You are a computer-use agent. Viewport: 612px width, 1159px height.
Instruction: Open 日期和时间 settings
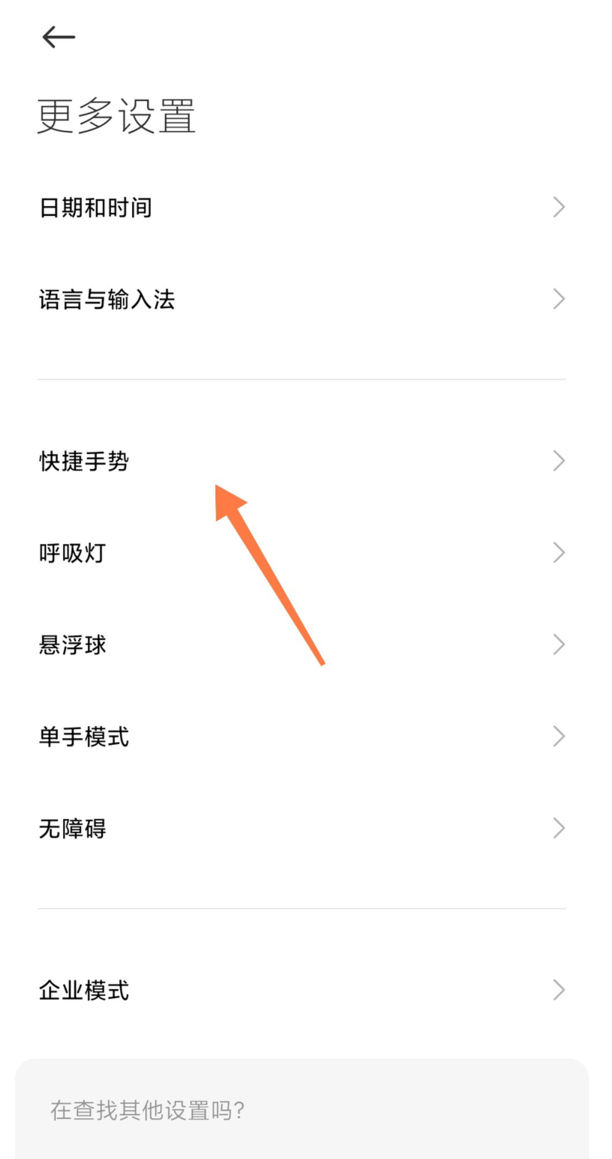[x=300, y=208]
